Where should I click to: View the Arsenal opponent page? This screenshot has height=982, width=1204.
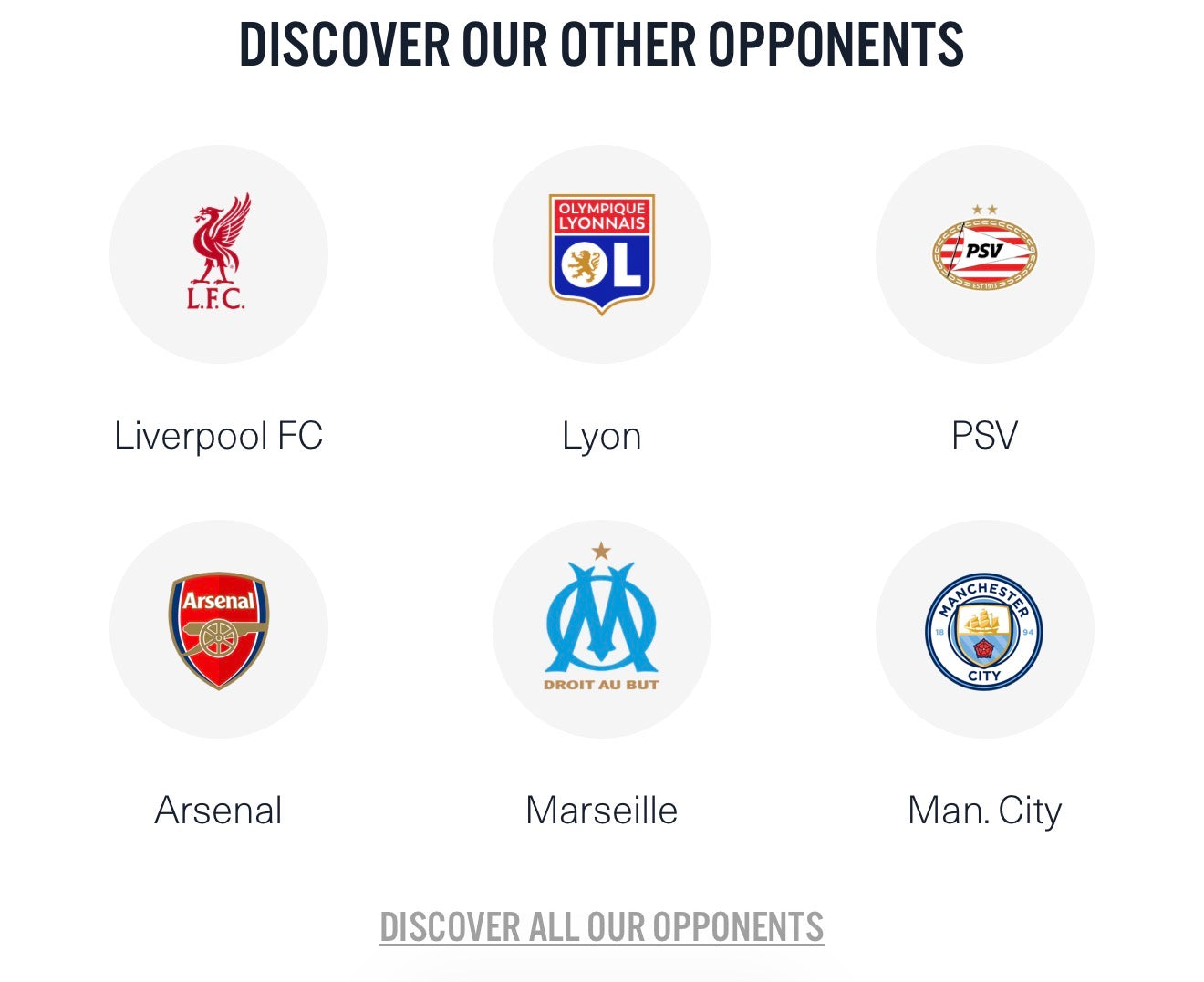tap(219, 629)
